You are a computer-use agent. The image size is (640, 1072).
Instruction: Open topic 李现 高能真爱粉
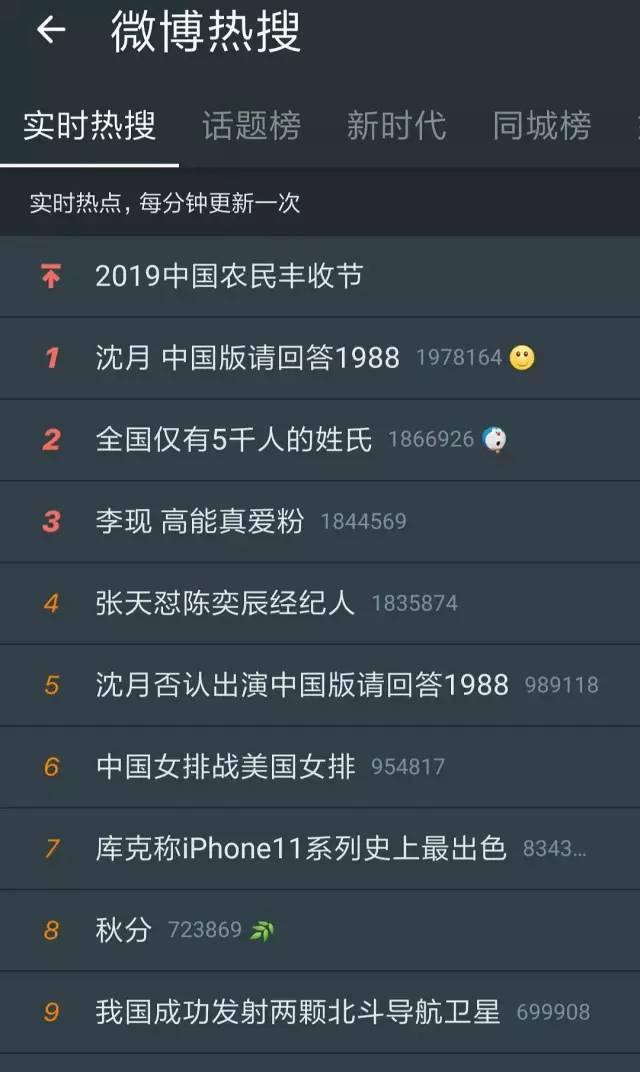tap(200, 521)
